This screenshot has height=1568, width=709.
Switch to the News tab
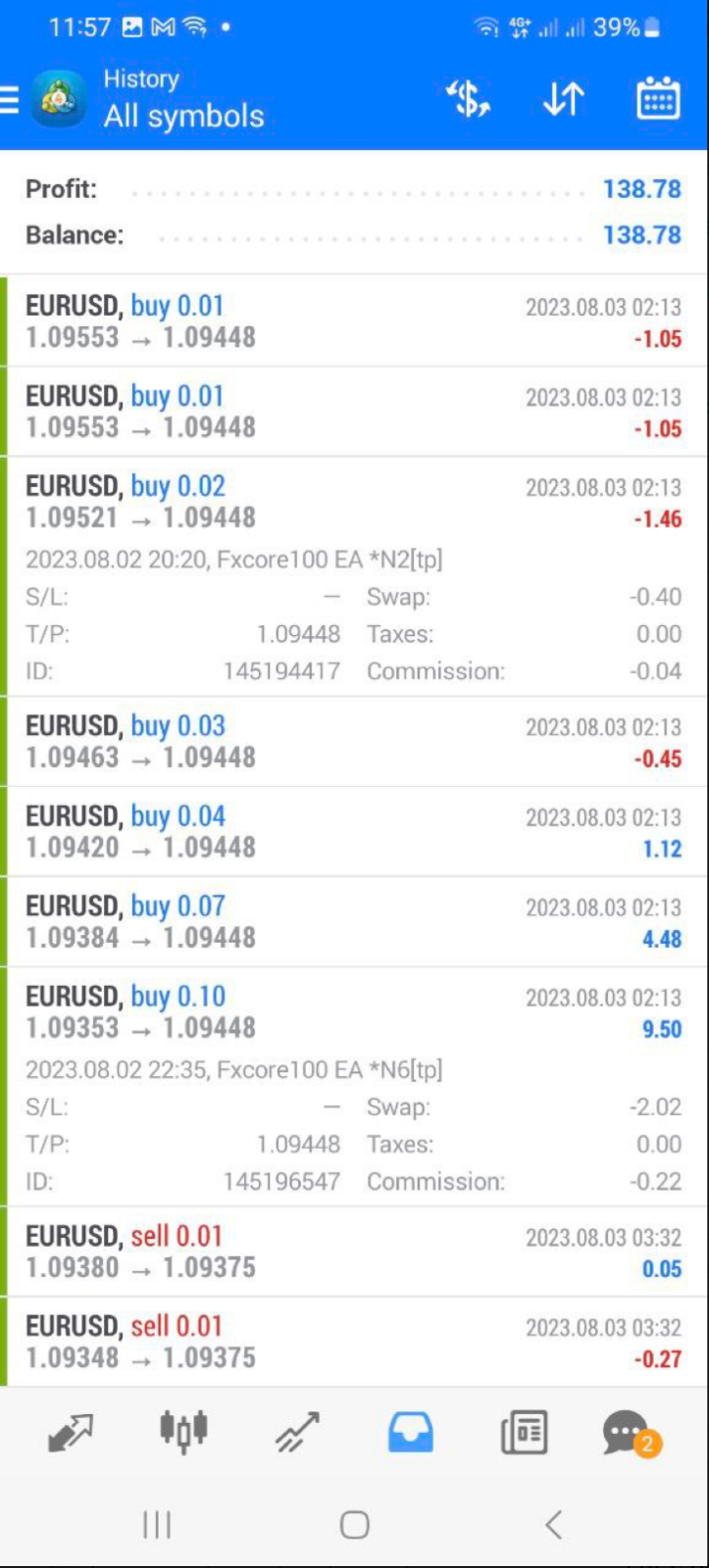[x=524, y=1433]
